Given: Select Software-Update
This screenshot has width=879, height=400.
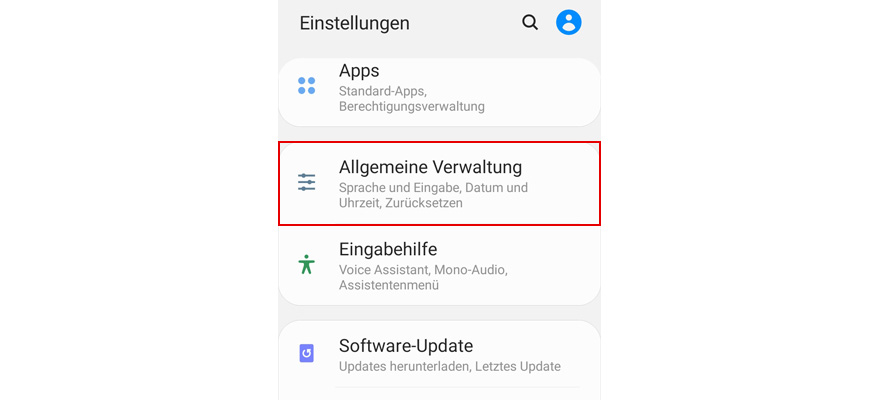Looking at the screenshot, I should [438, 354].
